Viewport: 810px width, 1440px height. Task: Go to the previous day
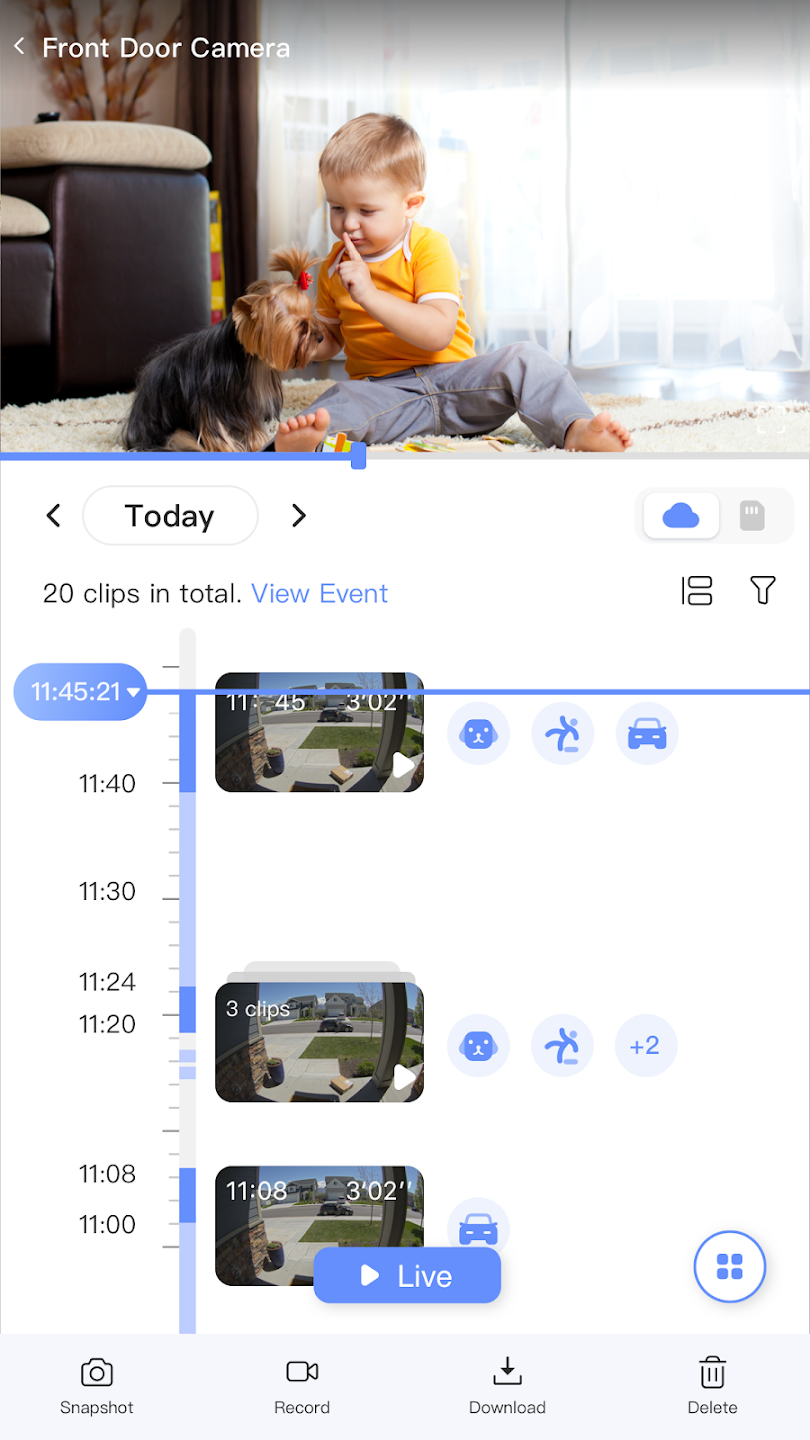pos(54,516)
